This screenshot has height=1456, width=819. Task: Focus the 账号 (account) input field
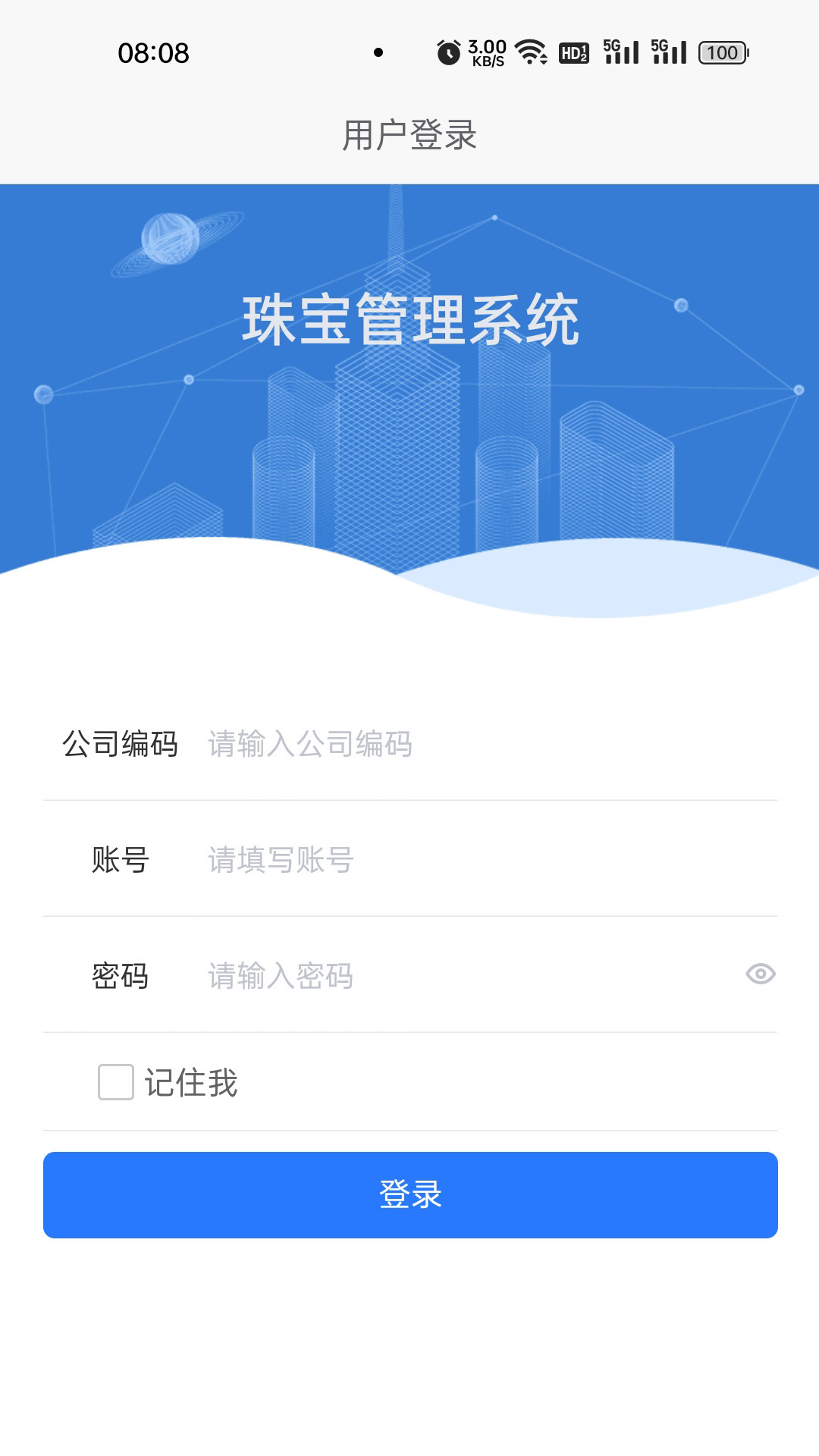pyautogui.click(x=485, y=860)
